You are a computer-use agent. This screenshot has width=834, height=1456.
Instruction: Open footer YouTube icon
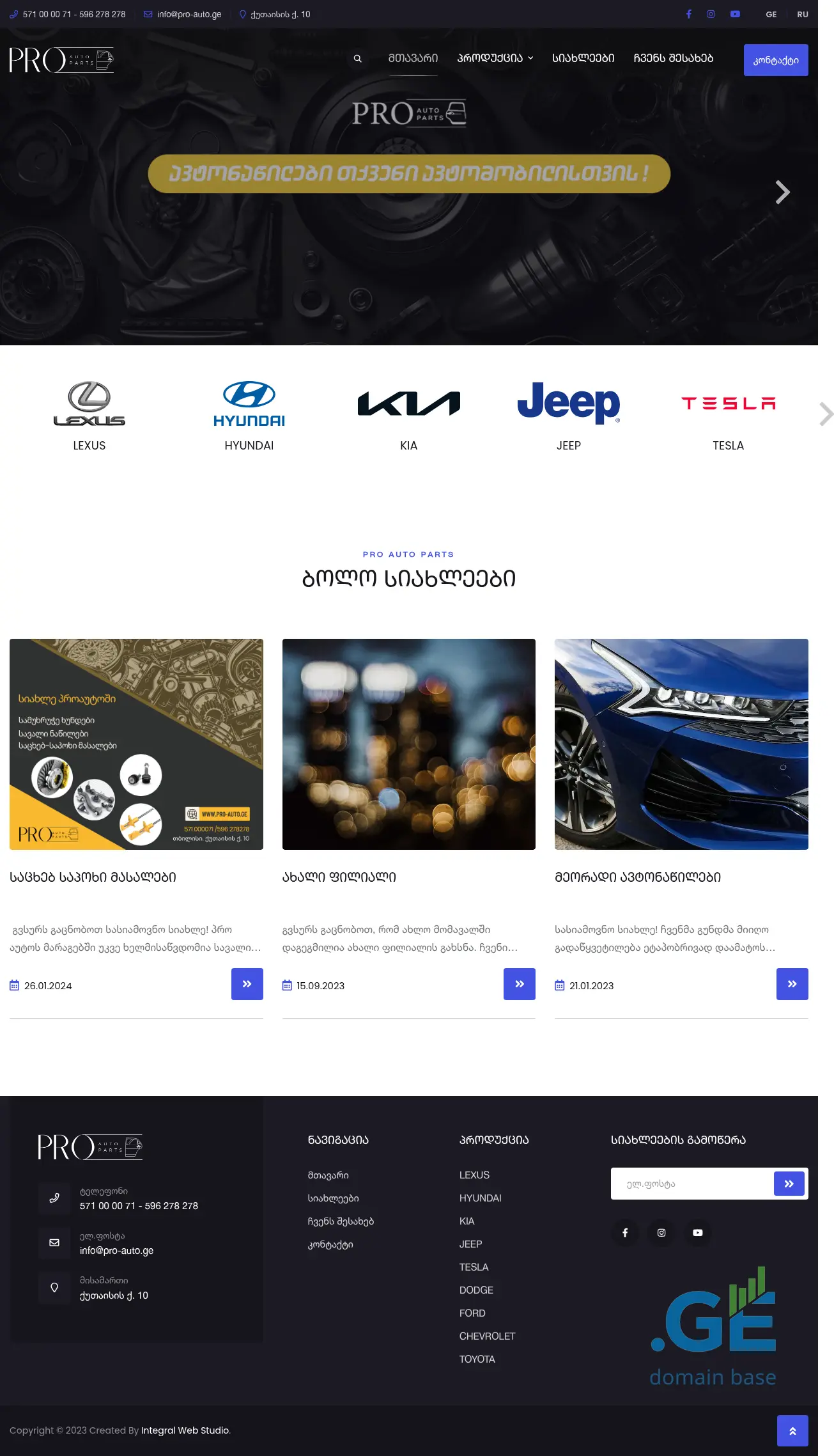[x=697, y=1233]
